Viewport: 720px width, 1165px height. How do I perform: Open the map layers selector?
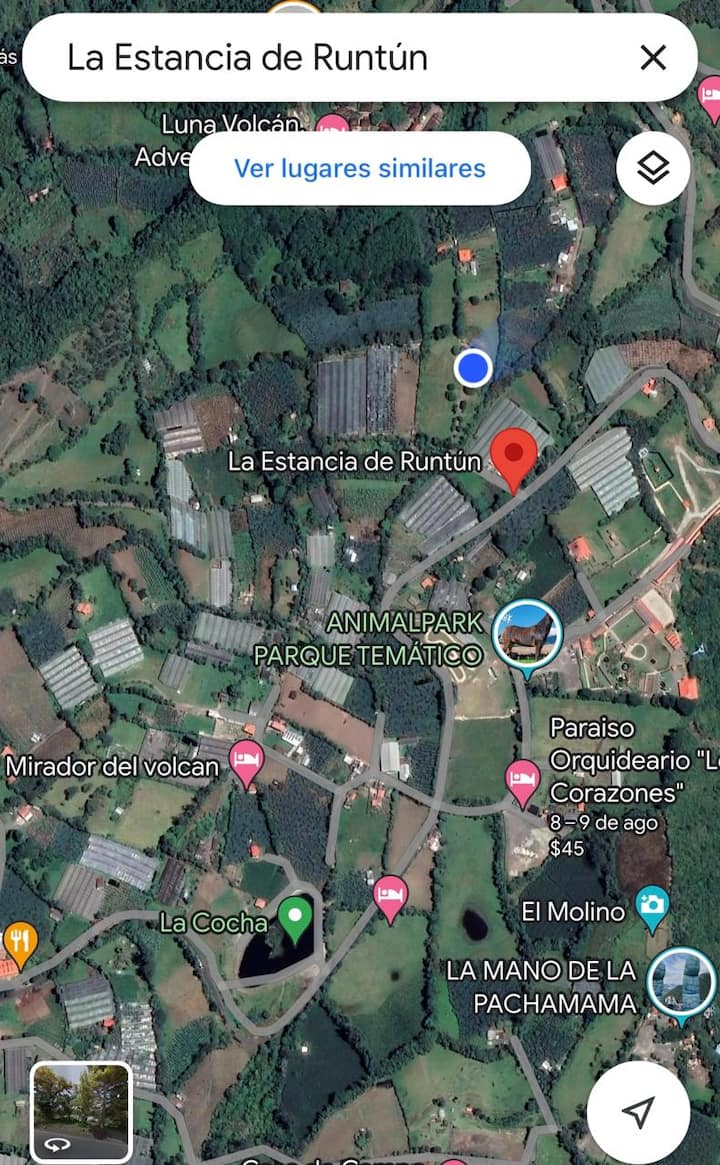click(x=653, y=168)
